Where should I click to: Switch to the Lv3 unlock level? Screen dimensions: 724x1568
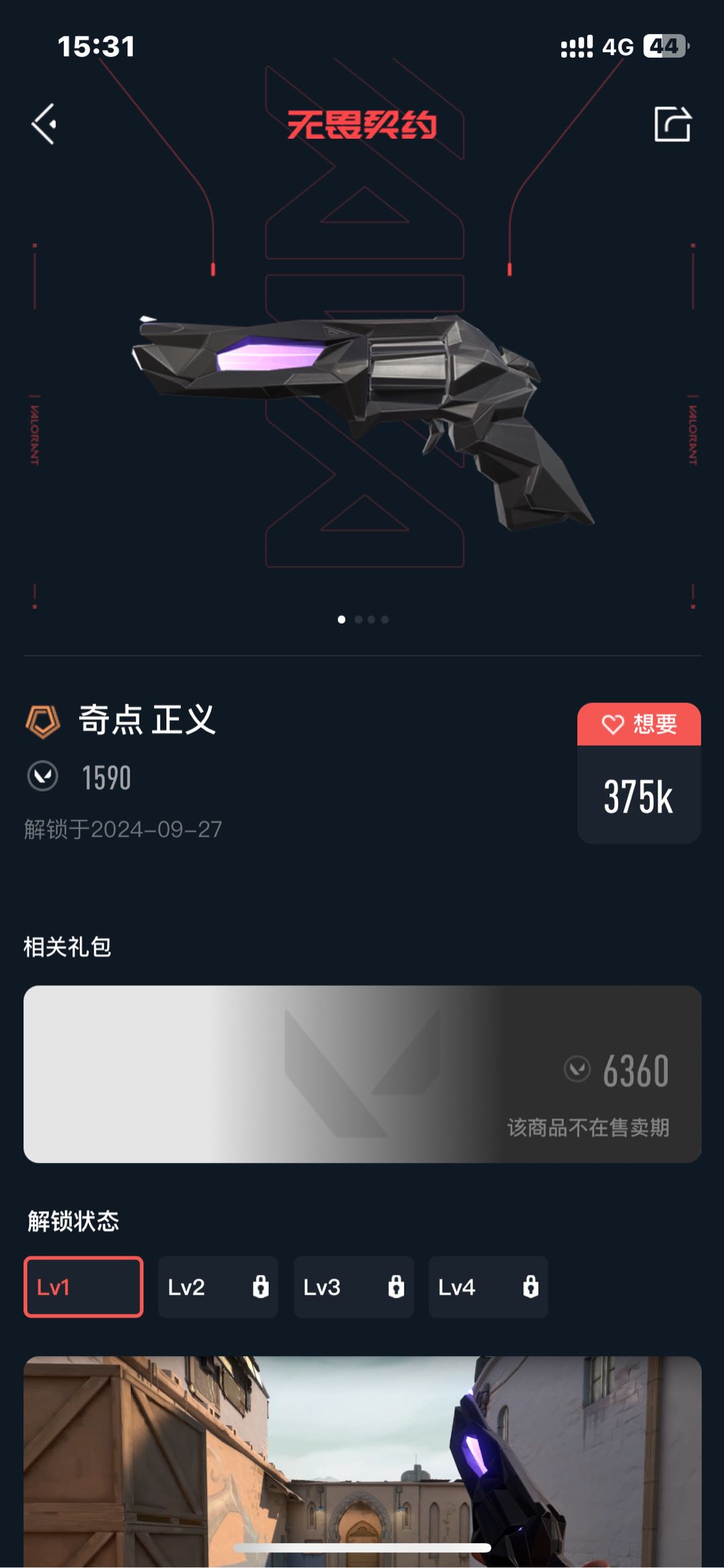click(x=353, y=1287)
